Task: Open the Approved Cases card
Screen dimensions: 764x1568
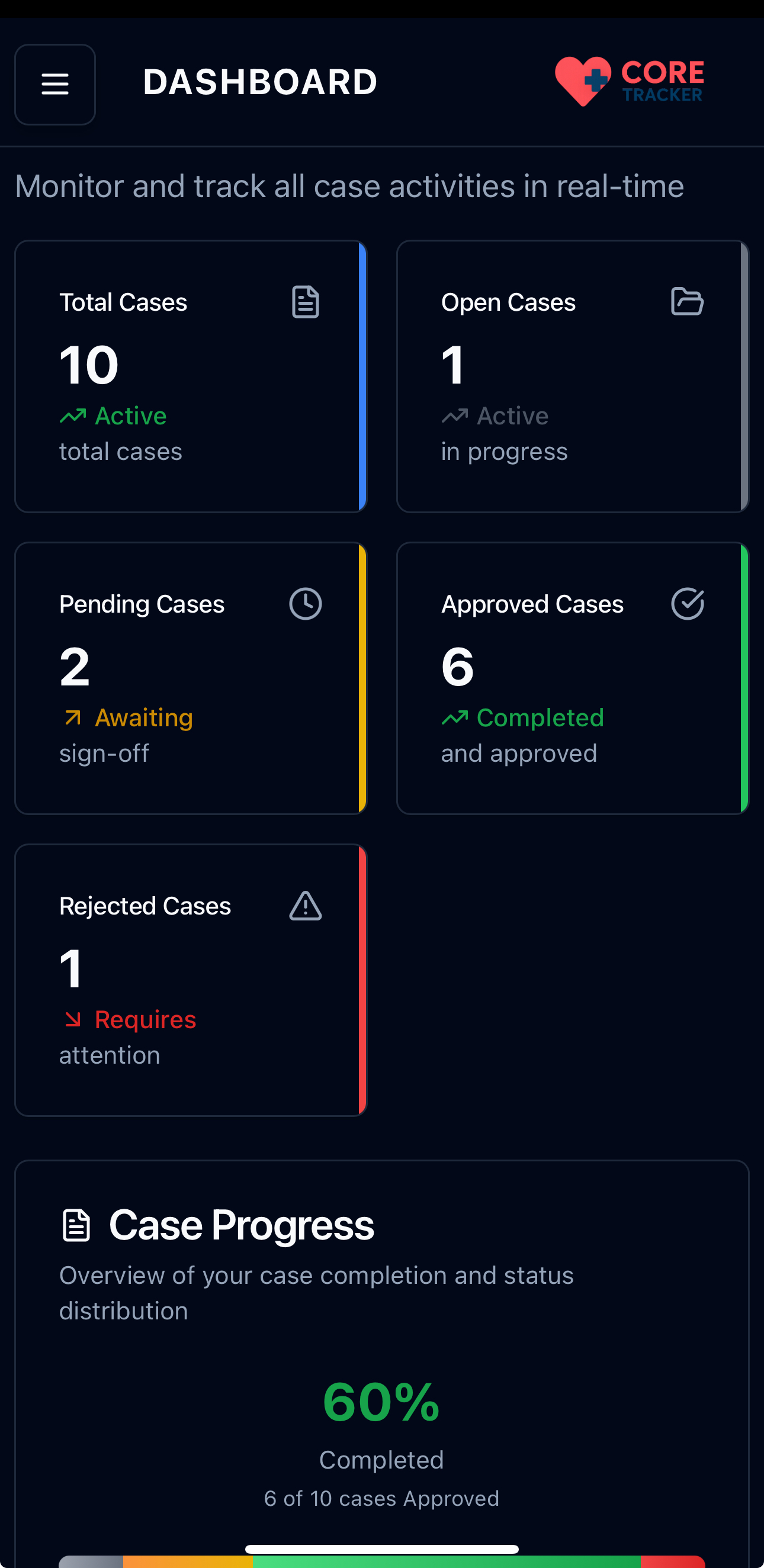Action: [x=572, y=678]
